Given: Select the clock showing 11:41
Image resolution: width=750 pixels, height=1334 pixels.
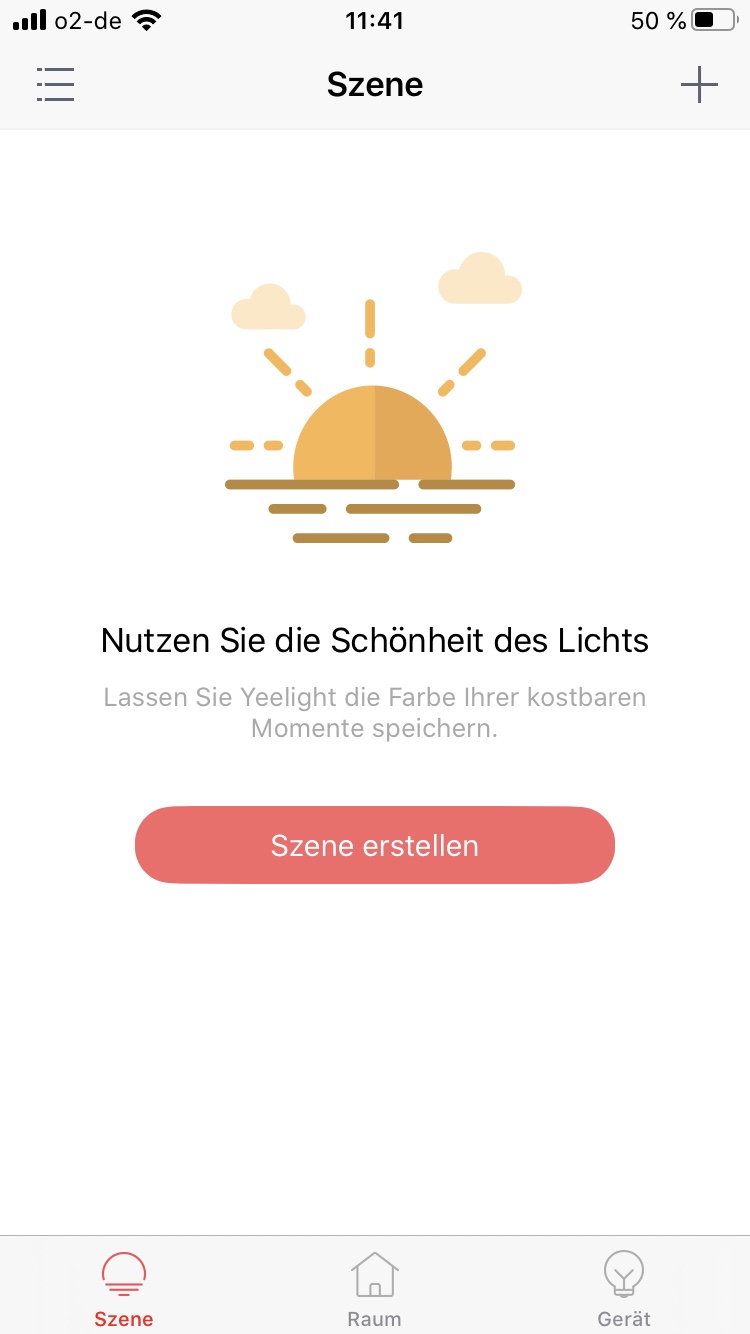Looking at the screenshot, I should click(x=375, y=19).
